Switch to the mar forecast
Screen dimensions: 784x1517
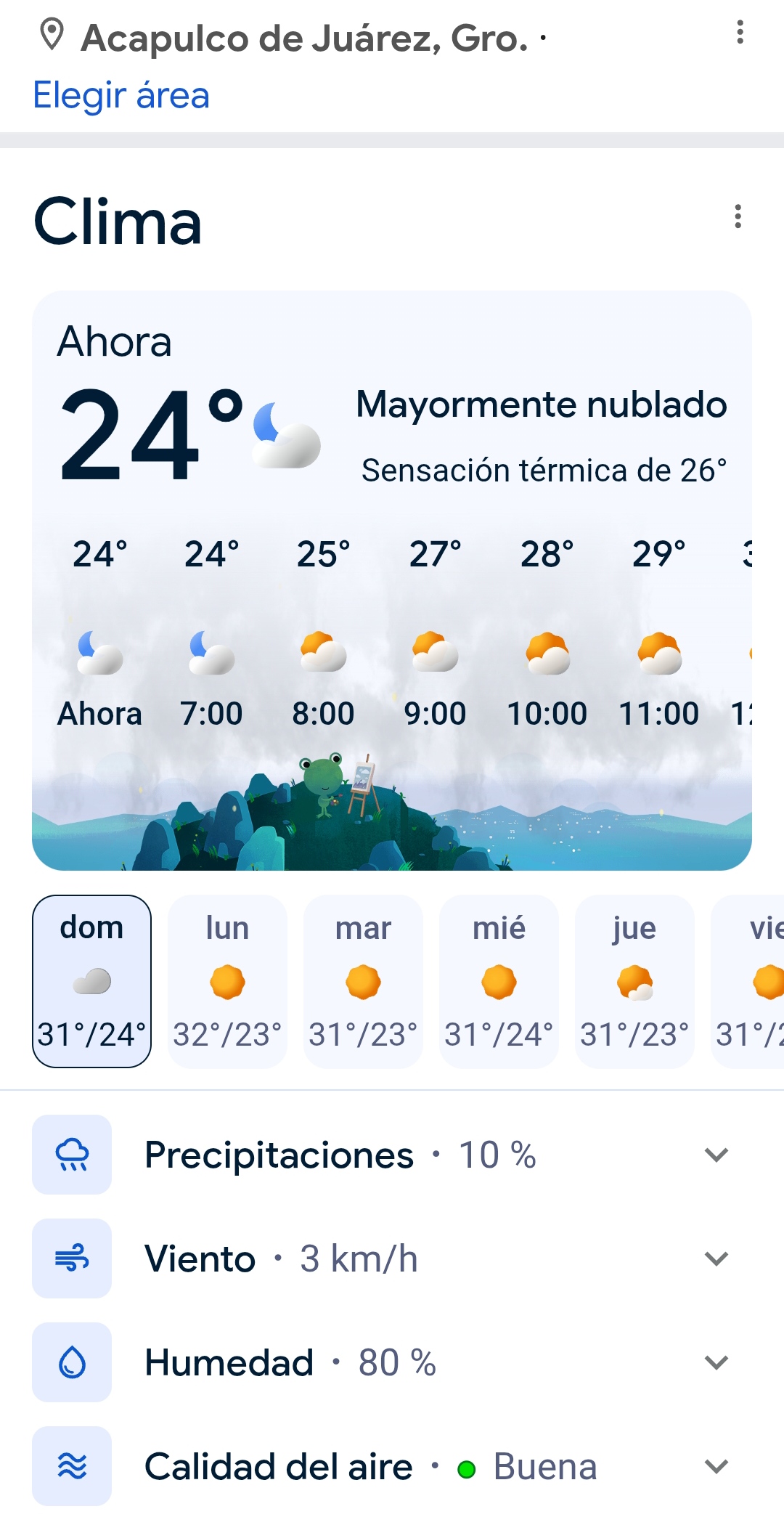[363, 981]
